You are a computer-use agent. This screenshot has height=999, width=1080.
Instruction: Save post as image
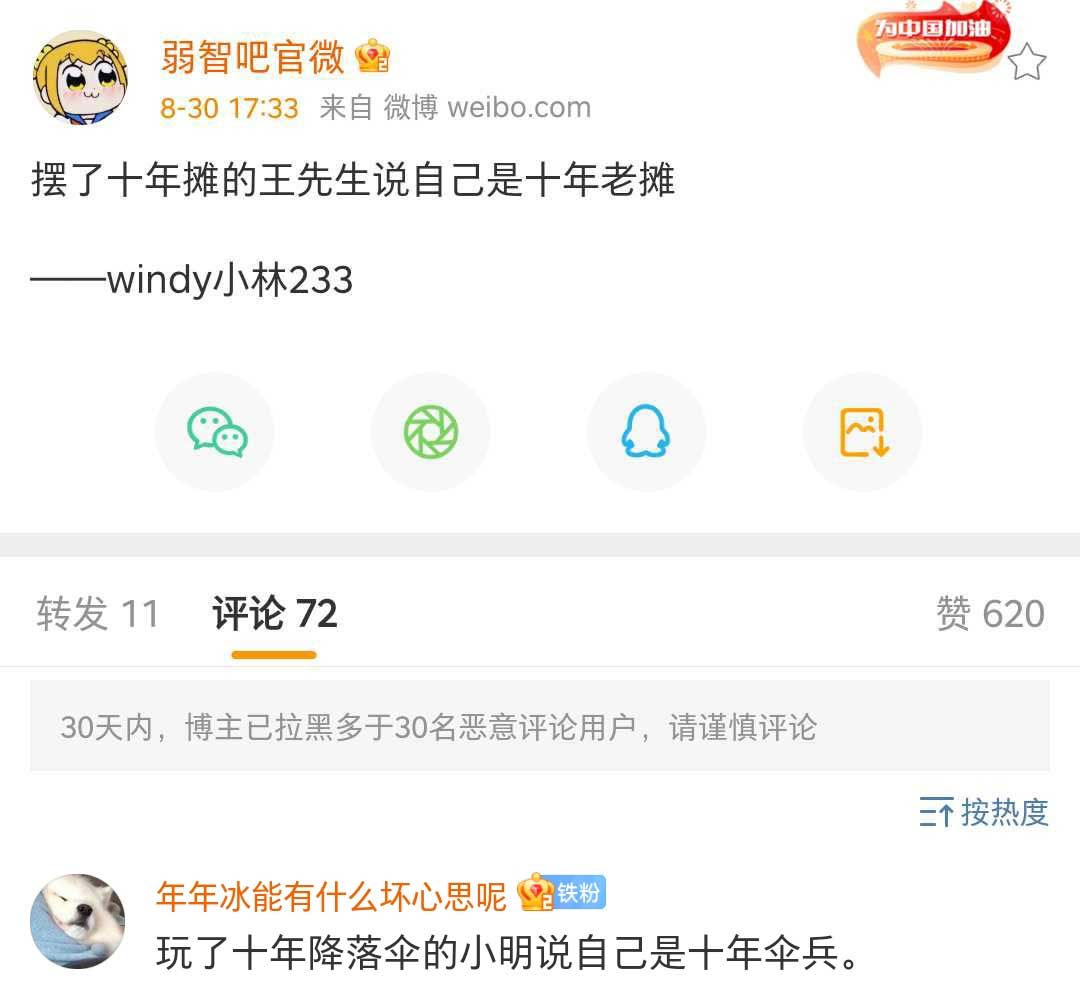coord(863,432)
